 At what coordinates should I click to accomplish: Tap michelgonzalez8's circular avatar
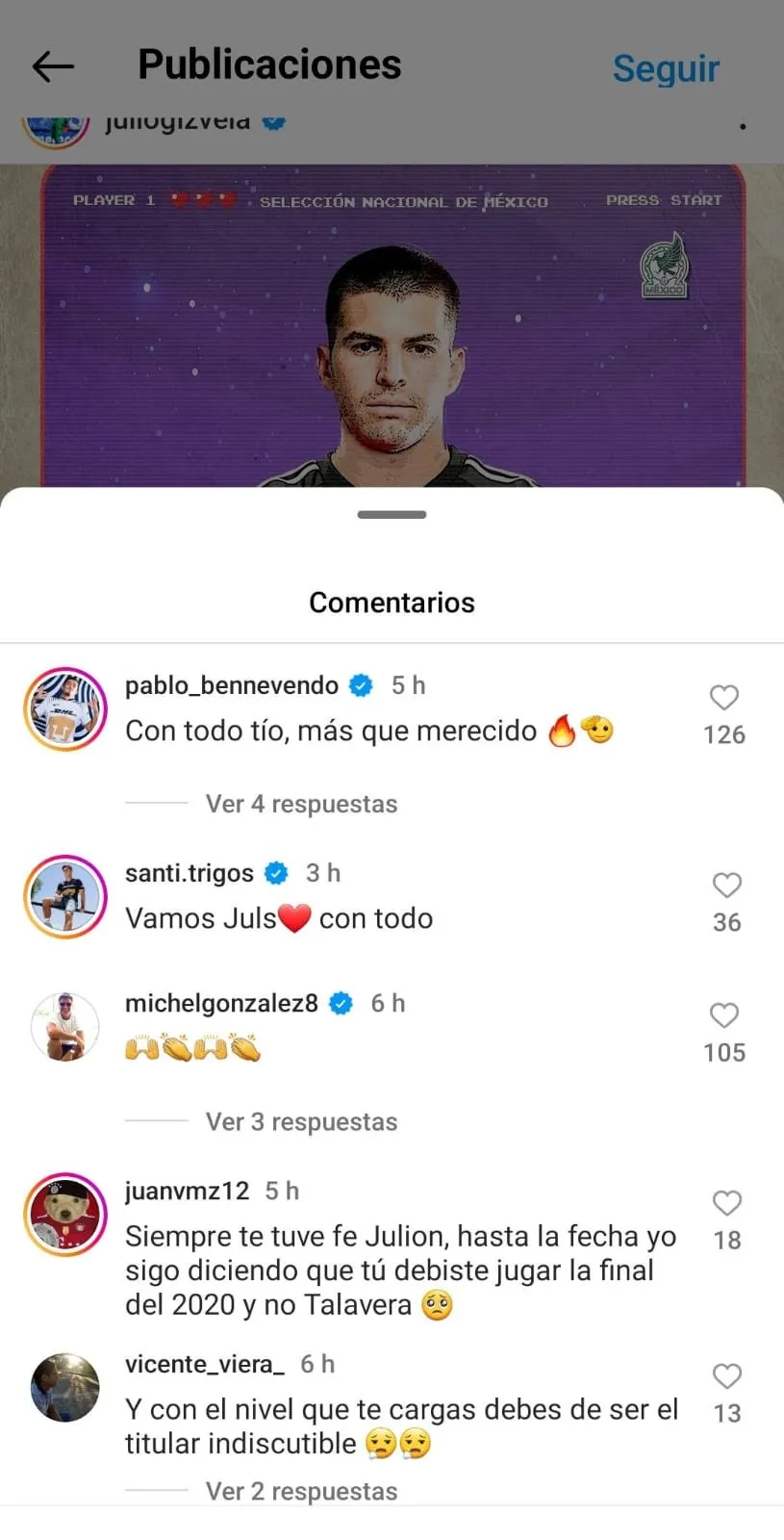coord(64,1026)
